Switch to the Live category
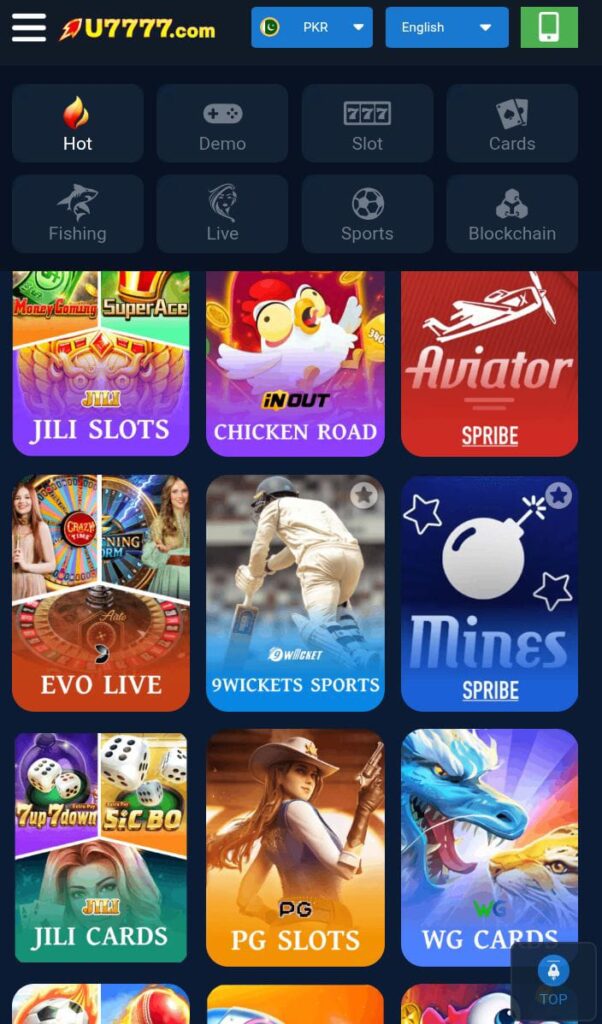 click(x=222, y=214)
